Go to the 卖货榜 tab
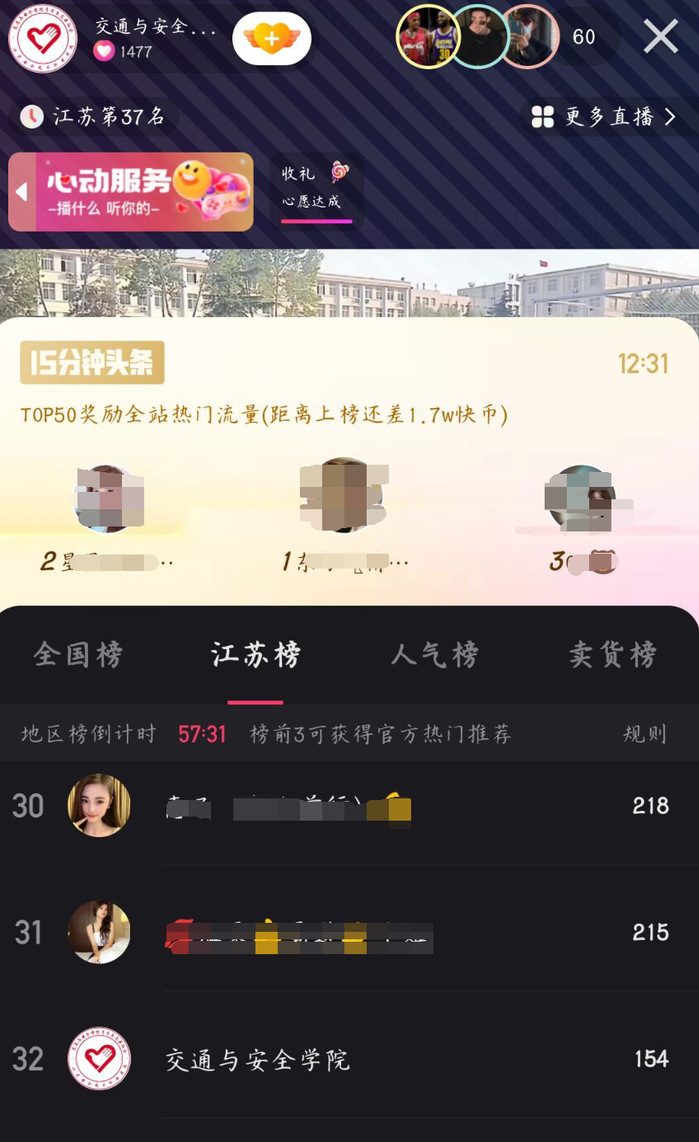 [612, 655]
